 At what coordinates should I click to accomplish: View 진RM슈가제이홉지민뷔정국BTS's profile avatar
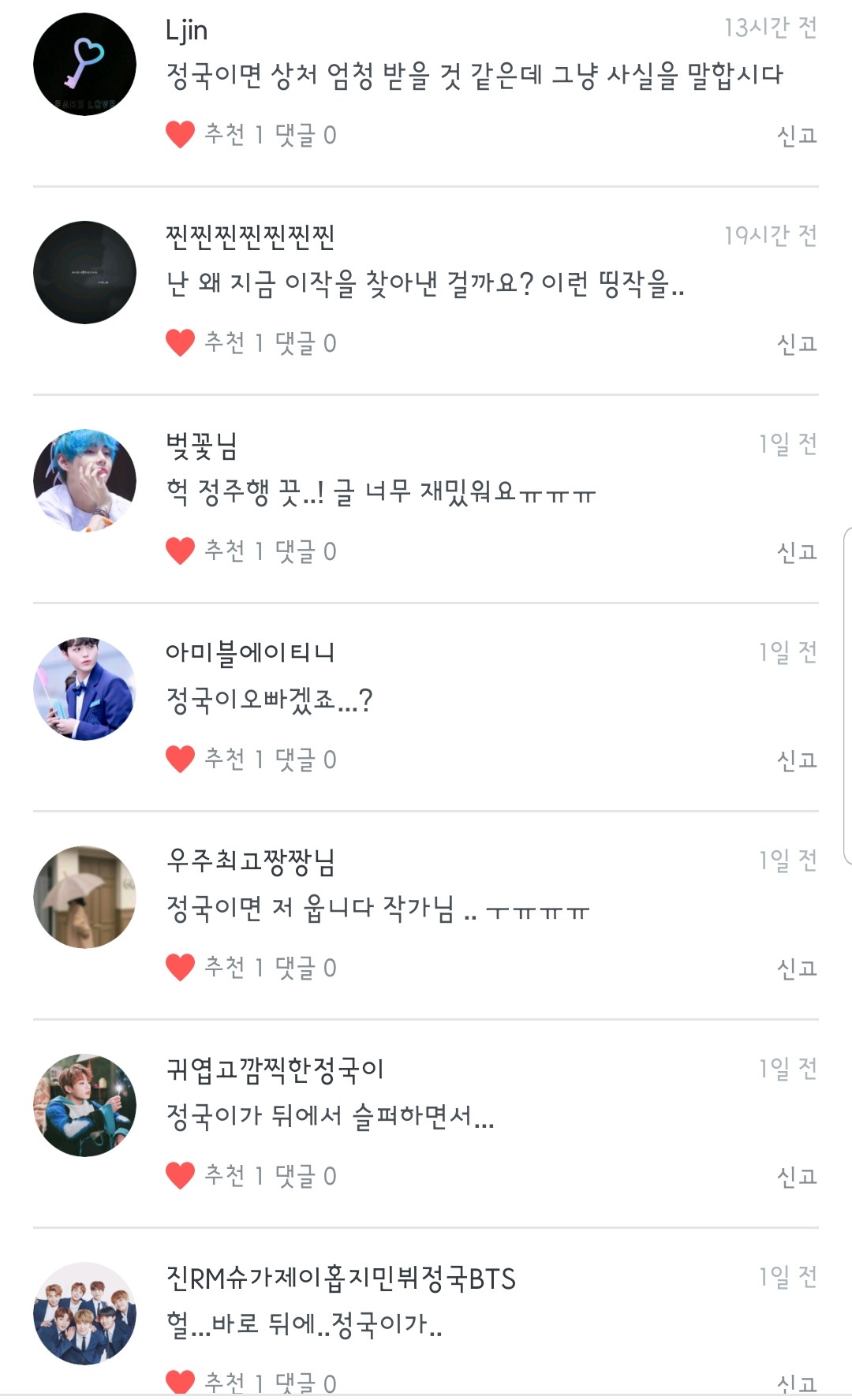point(84,1313)
